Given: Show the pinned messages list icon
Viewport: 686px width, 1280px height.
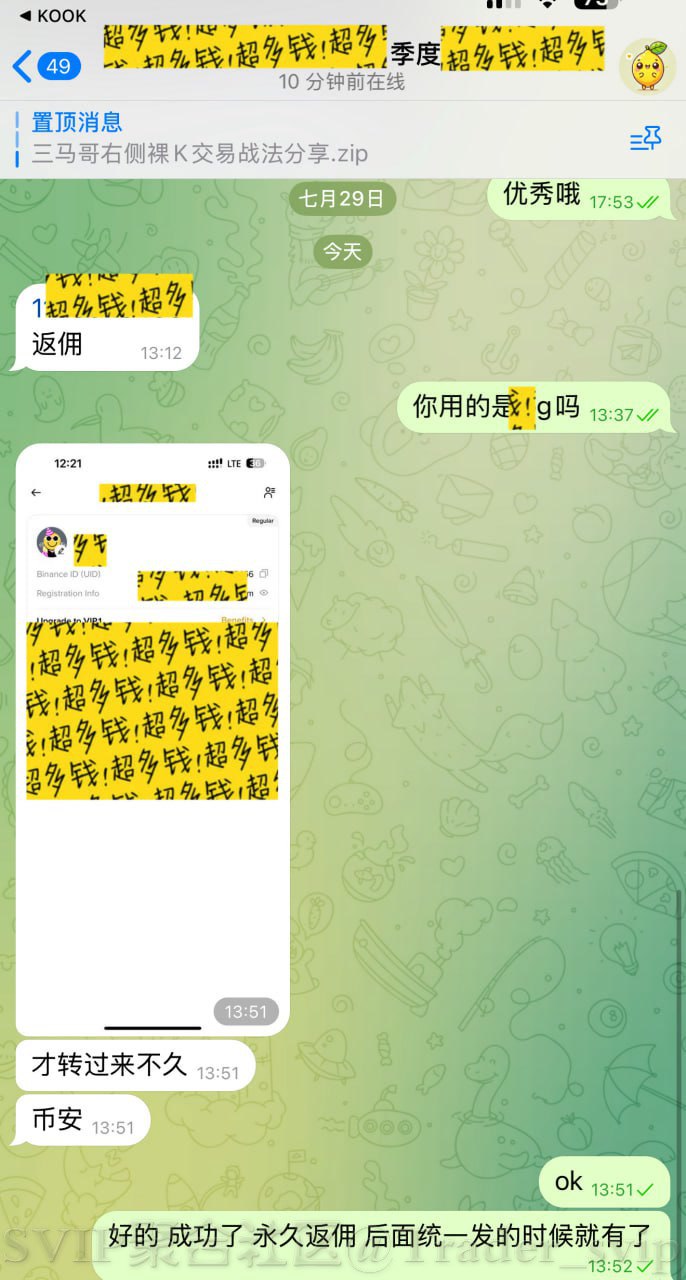Looking at the screenshot, I should click(x=645, y=140).
